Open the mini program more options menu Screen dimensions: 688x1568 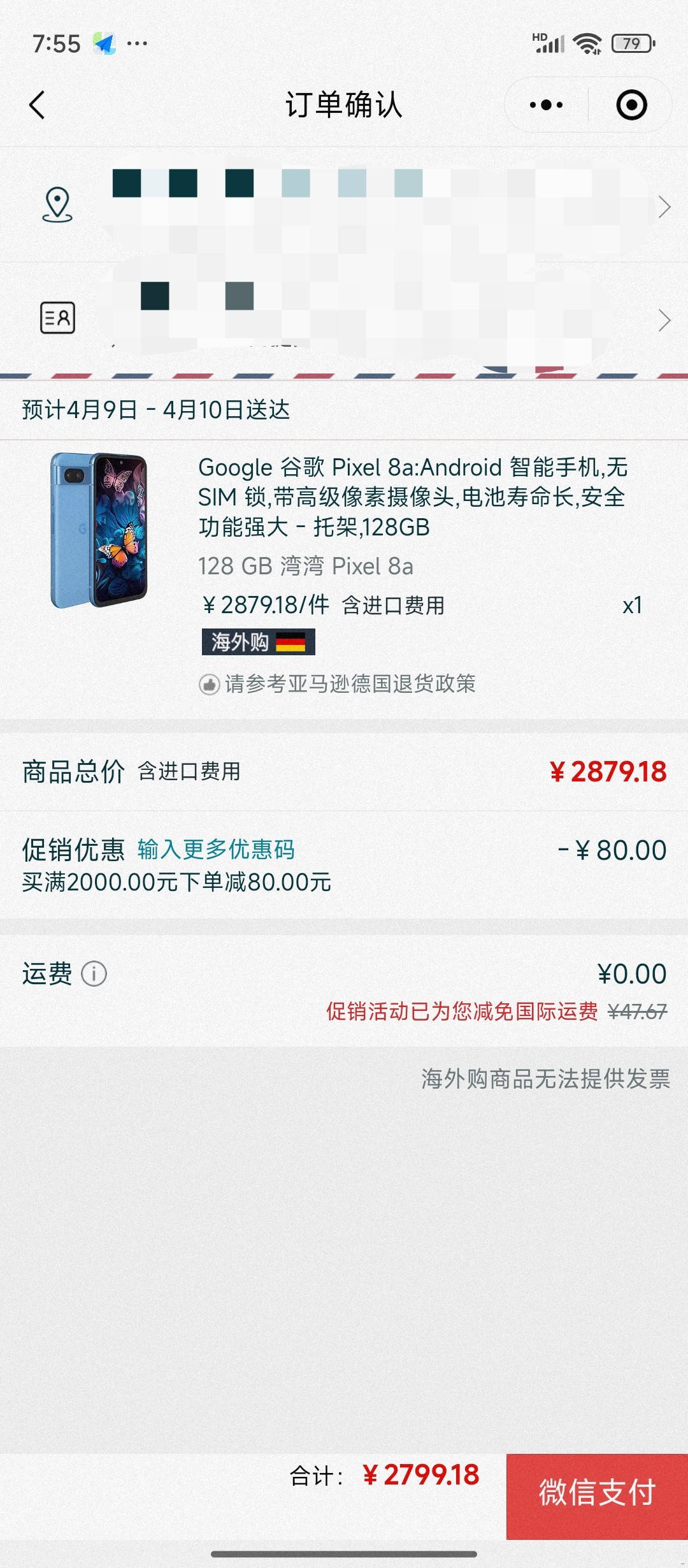tap(546, 105)
